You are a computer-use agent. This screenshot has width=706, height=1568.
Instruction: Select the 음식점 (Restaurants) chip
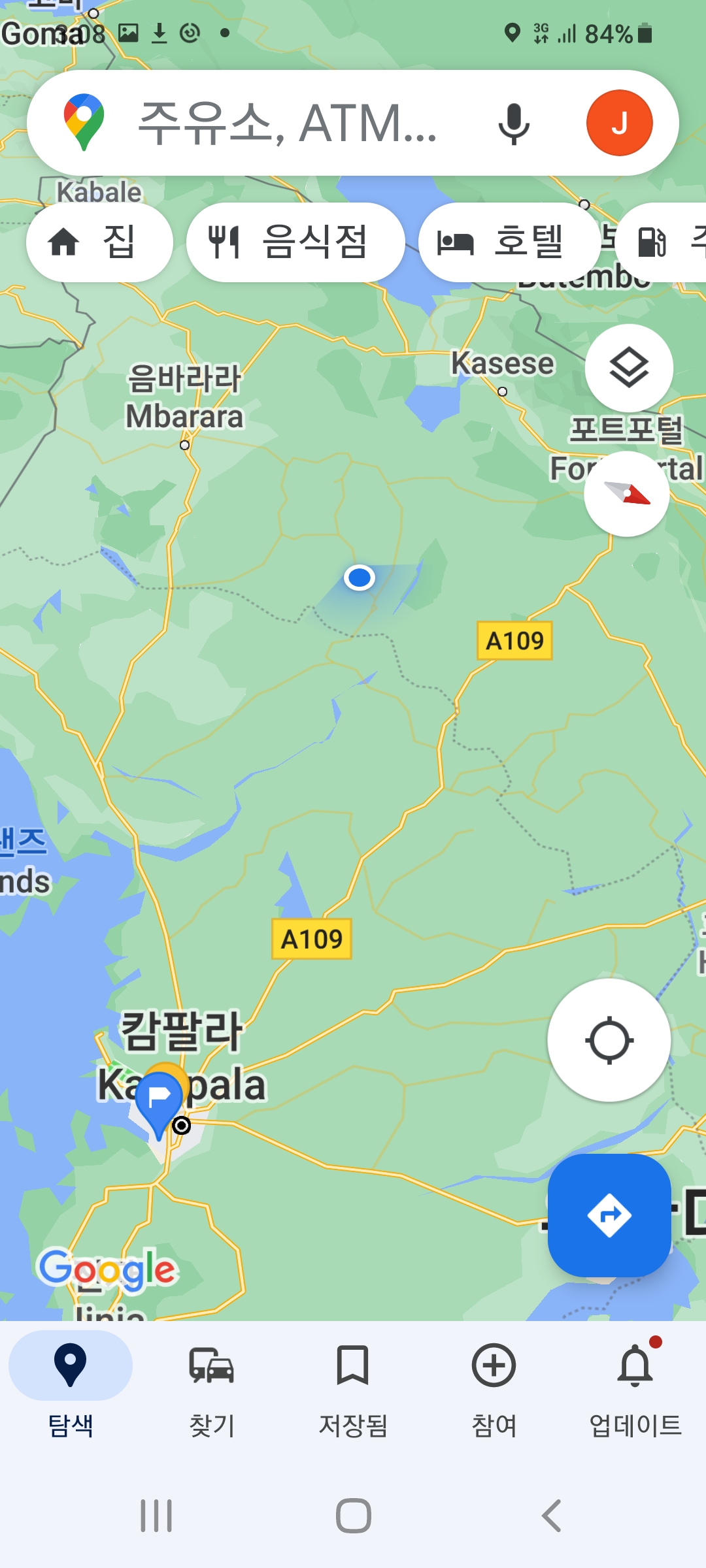295,242
